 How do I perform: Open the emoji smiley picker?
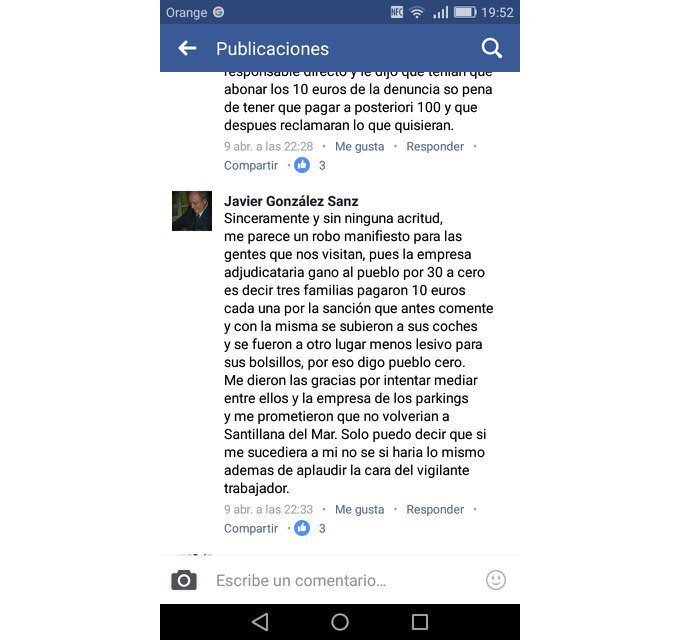click(495, 580)
